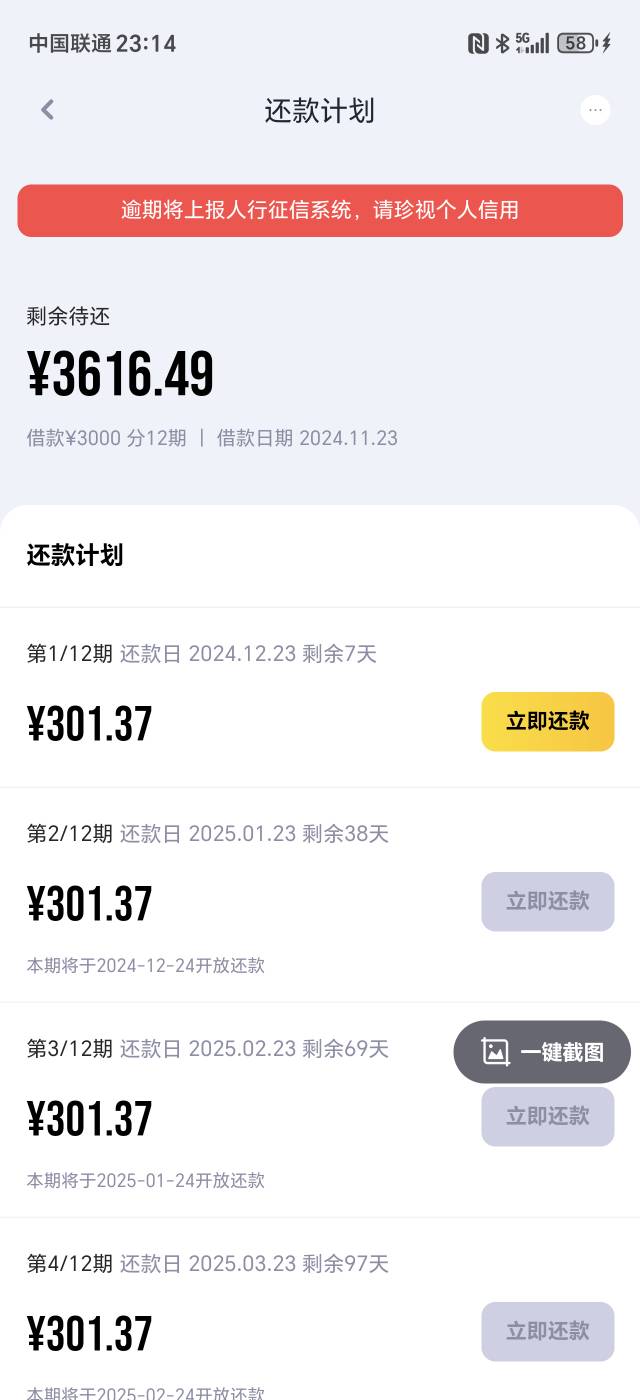Tap 立即还款 for the 第4/12期 installment

coord(548,1331)
